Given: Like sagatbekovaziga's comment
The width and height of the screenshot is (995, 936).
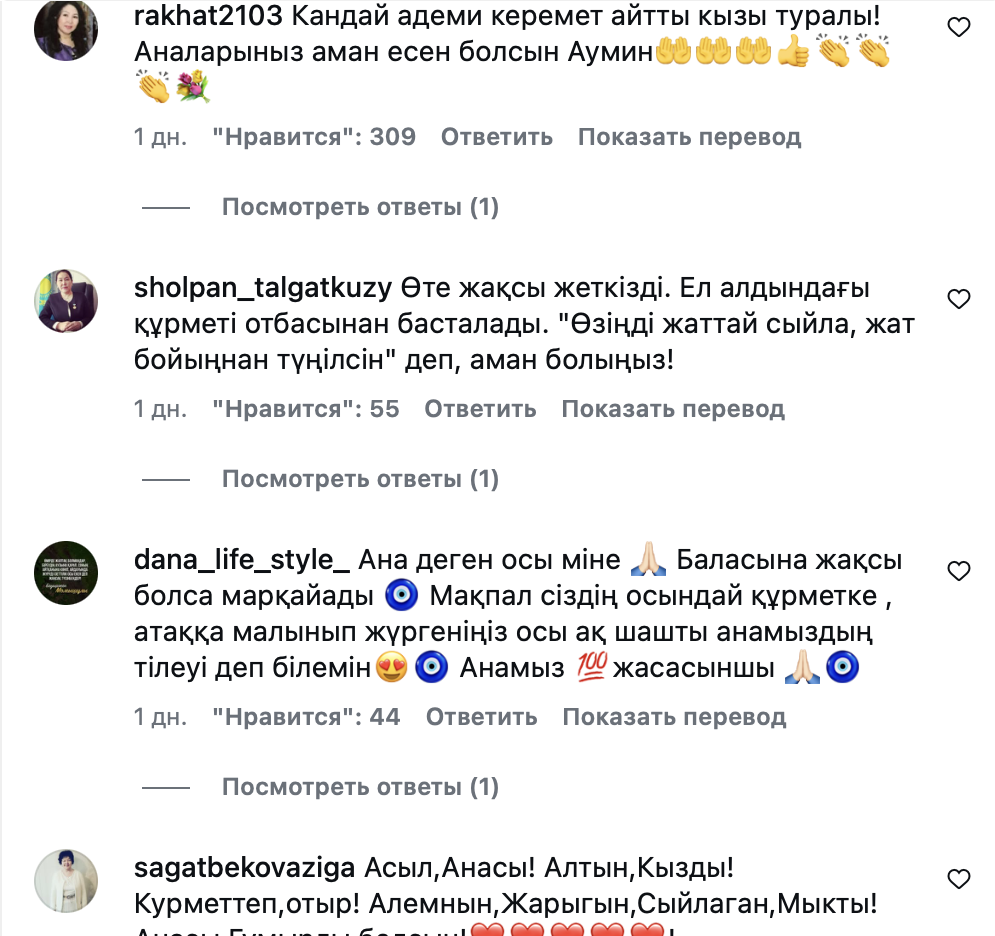Looking at the screenshot, I should [x=958, y=879].
